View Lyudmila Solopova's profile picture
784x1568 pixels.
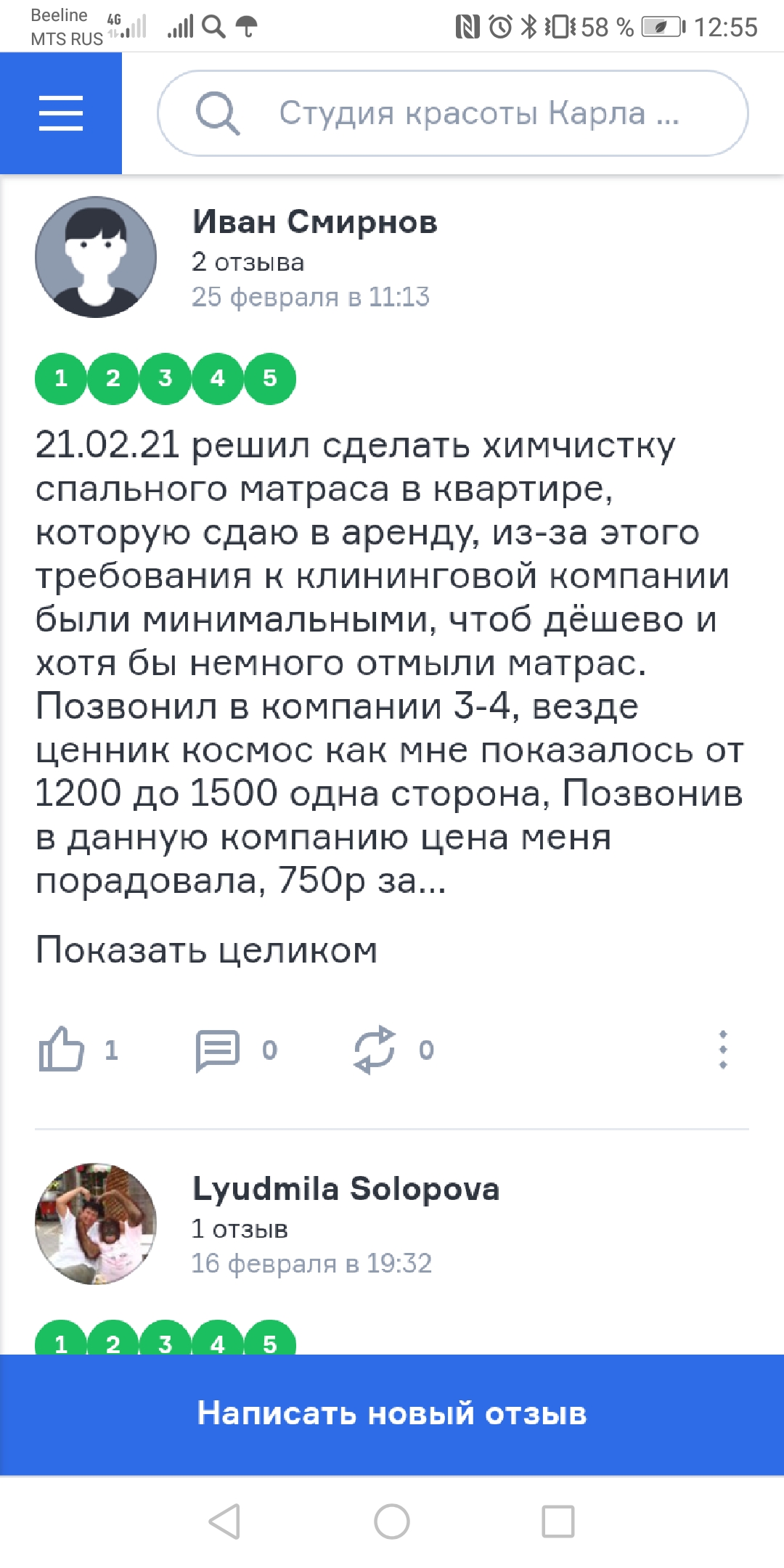96,1224
